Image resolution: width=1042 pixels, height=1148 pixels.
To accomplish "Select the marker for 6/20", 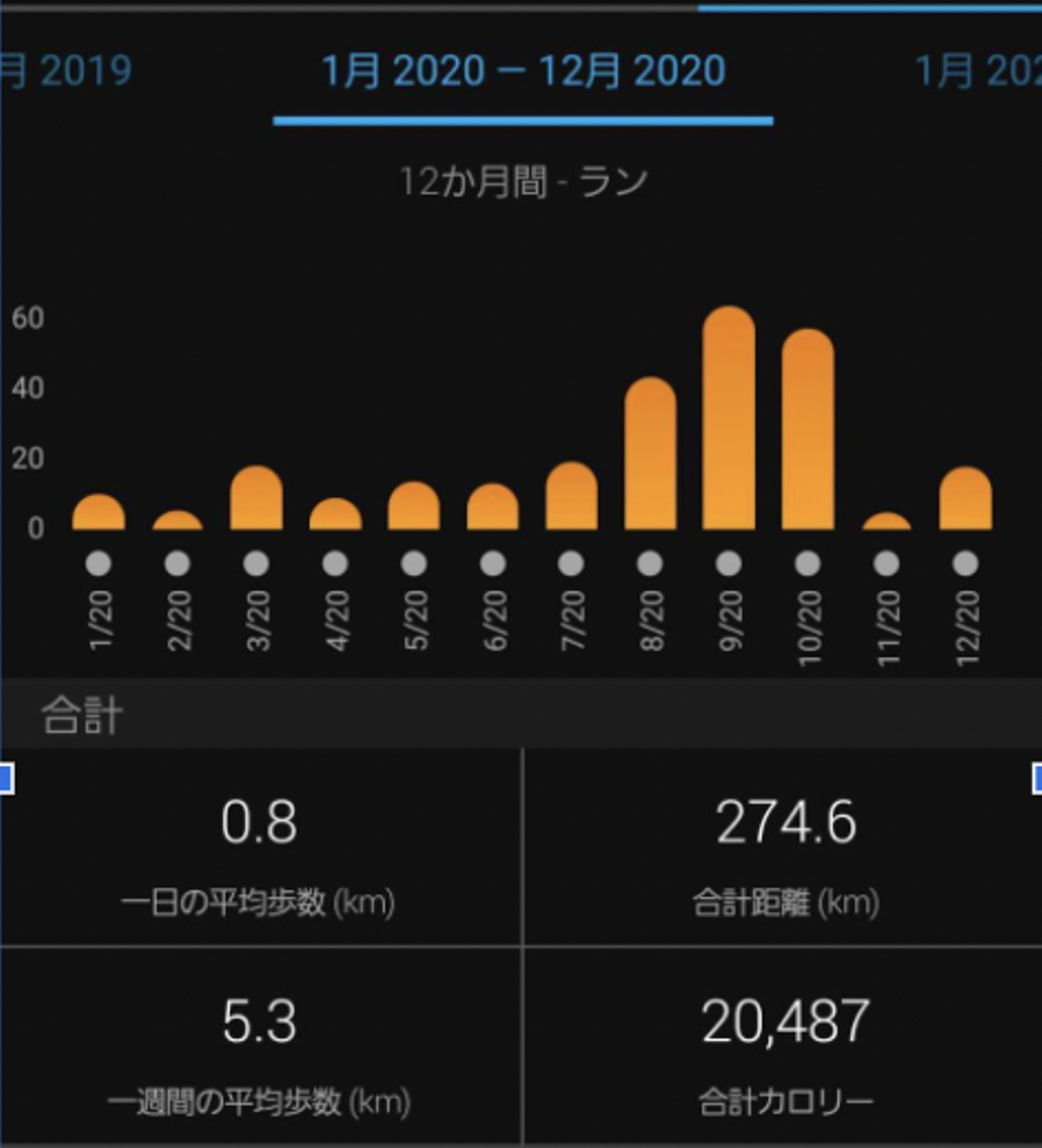I will point(493,564).
